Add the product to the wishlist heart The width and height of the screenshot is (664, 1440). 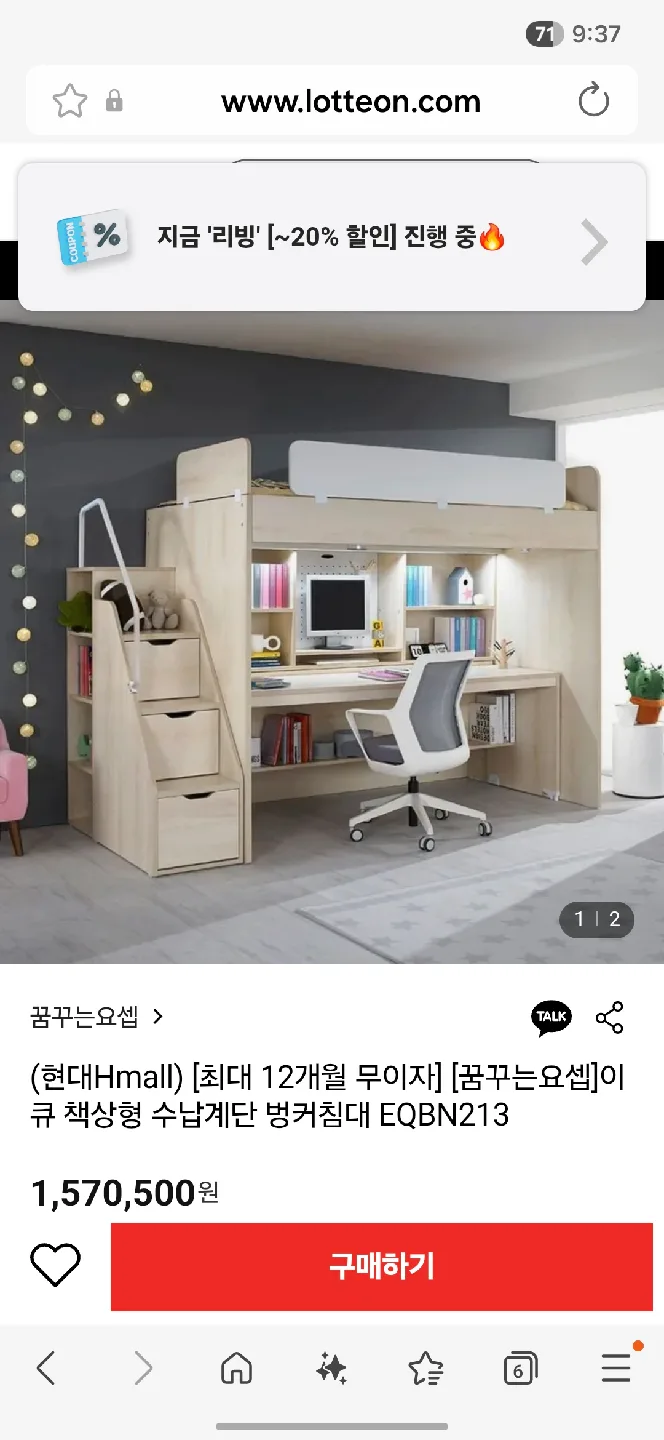click(55, 1266)
